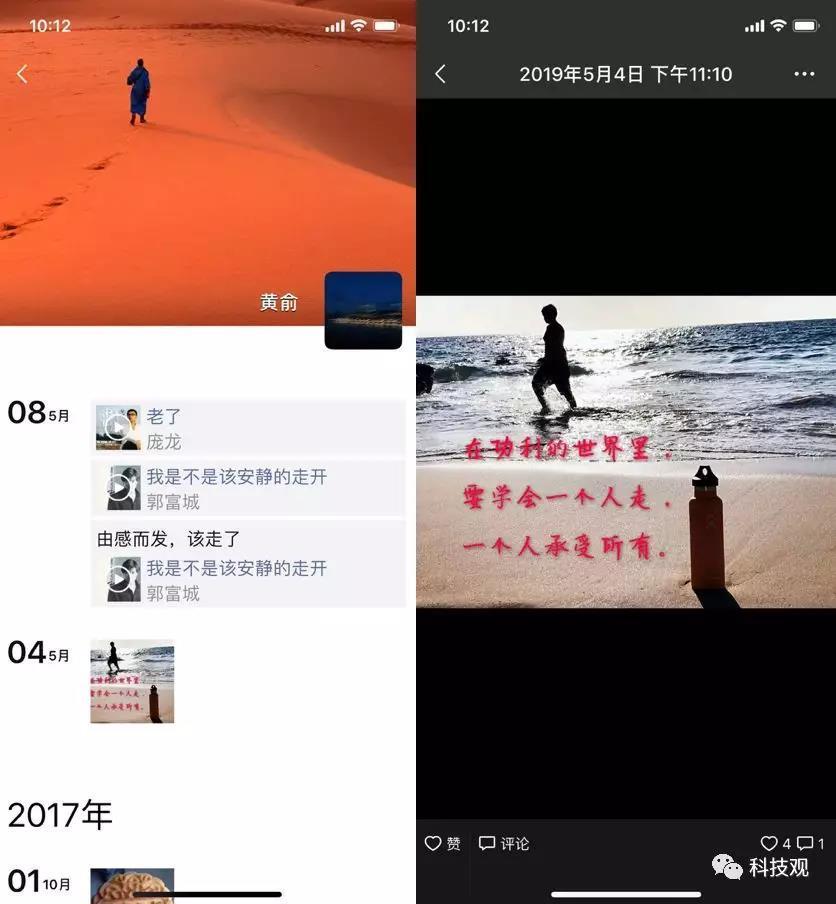Open the three-dot overflow menu
This screenshot has height=904, width=836.
(x=804, y=74)
